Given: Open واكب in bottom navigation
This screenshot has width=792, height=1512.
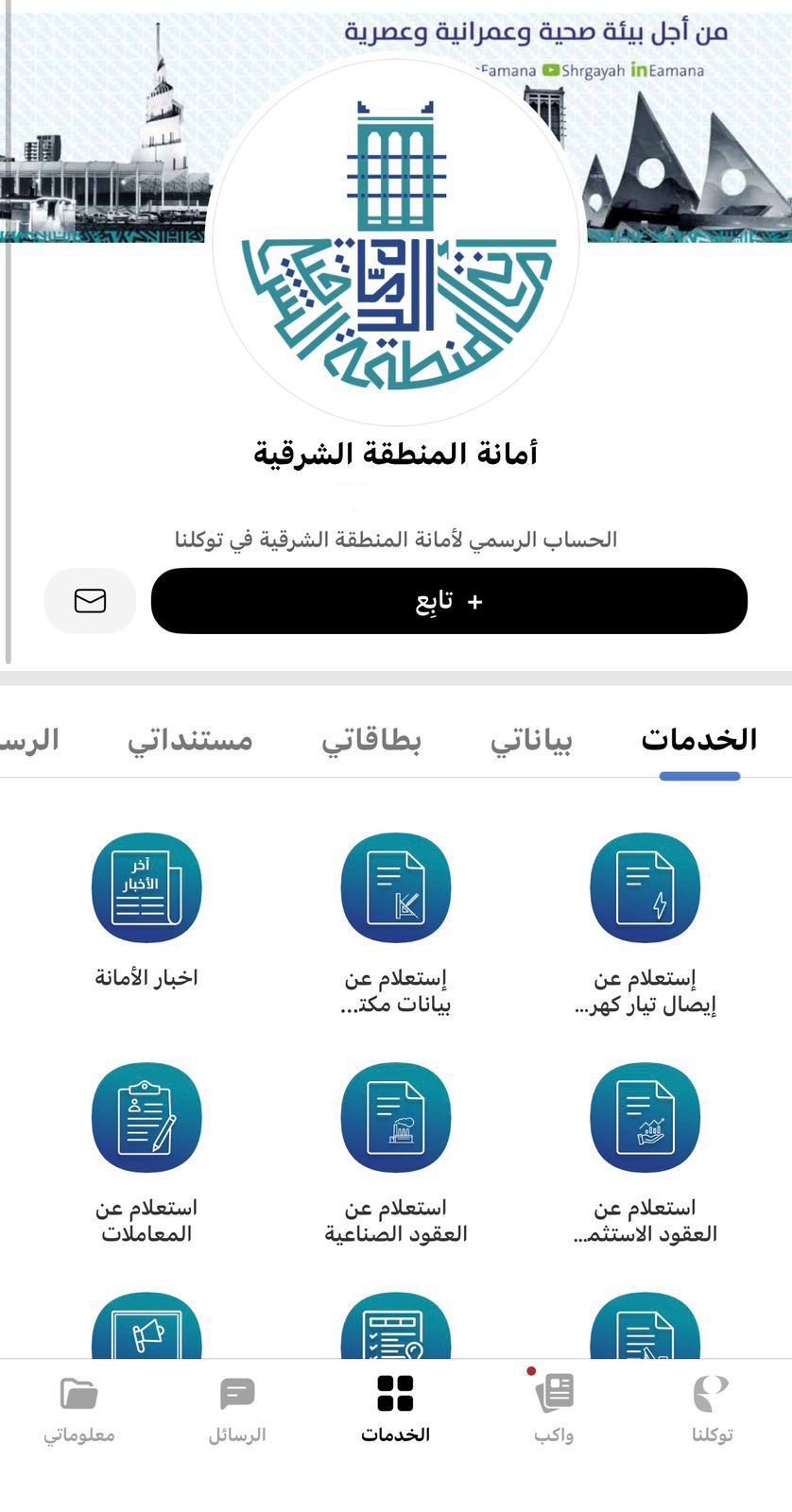Looking at the screenshot, I should coord(554,1408).
